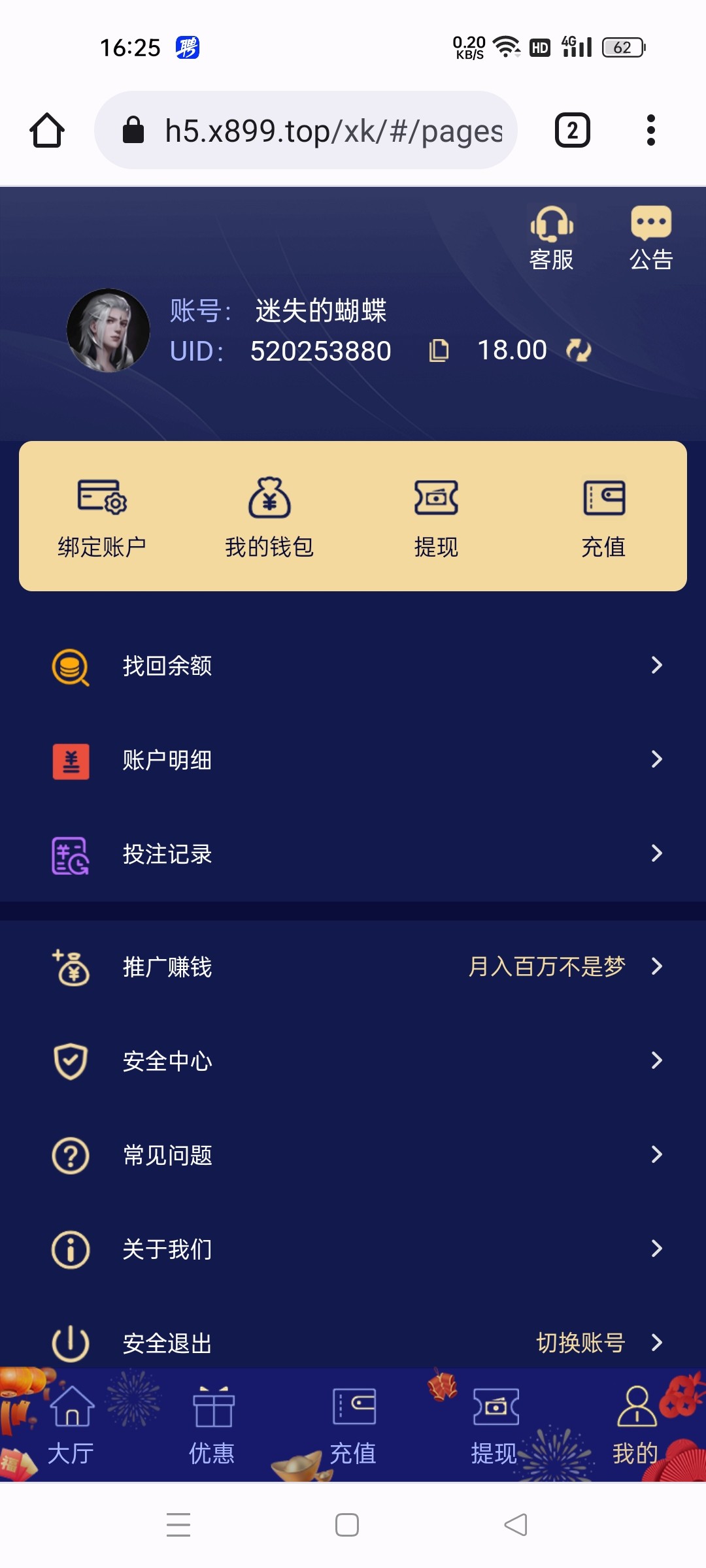Select 安全退出 to log out
Viewport: 706px width, 1568px height.
[x=167, y=1343]
